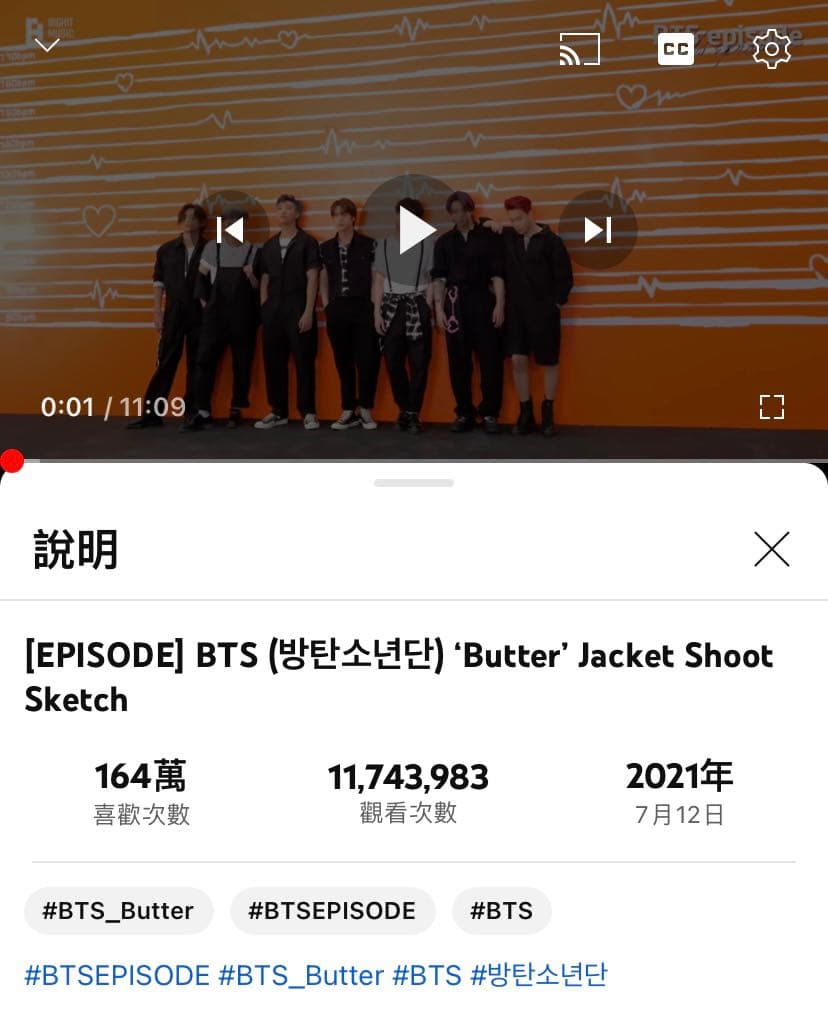Go back to the previous video

point(231,229)
